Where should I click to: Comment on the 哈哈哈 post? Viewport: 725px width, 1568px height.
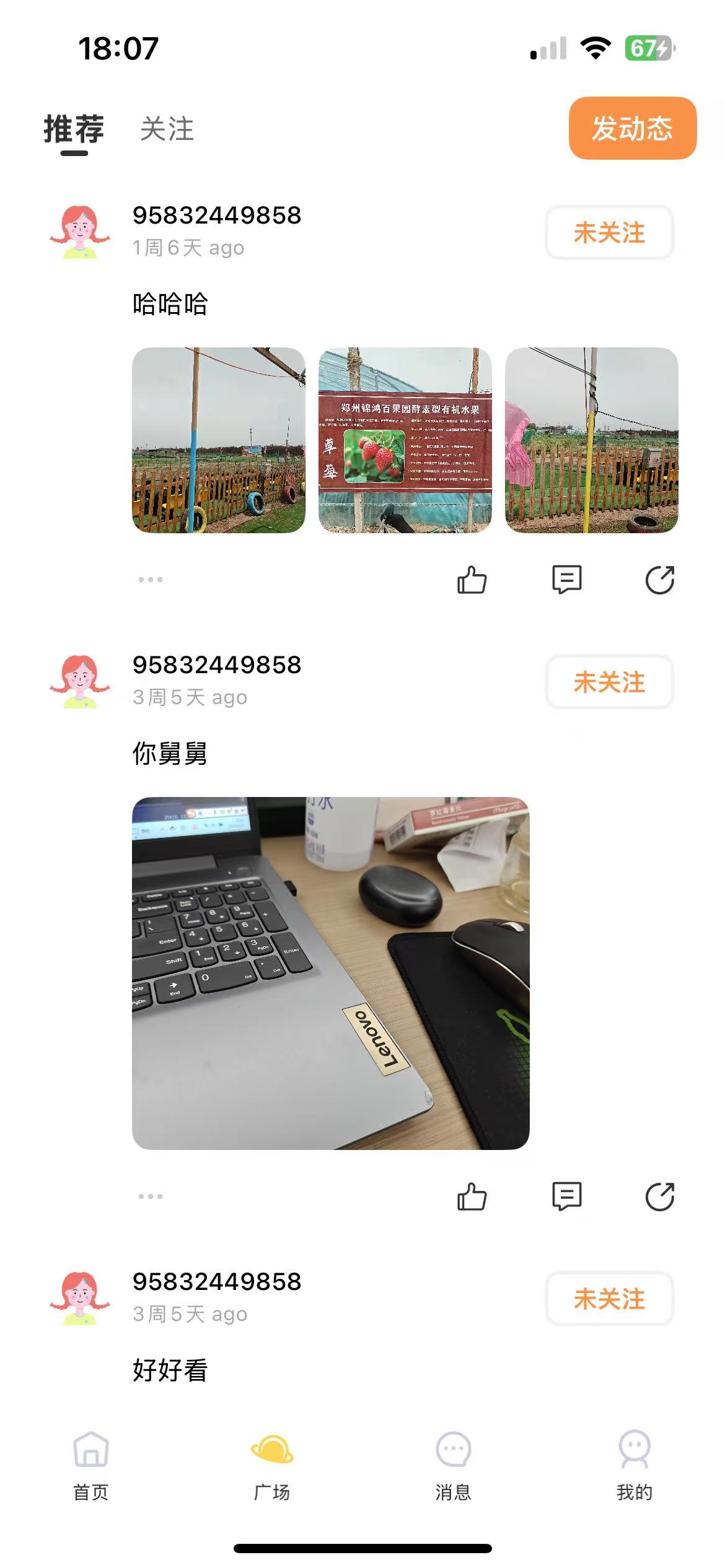566,580
